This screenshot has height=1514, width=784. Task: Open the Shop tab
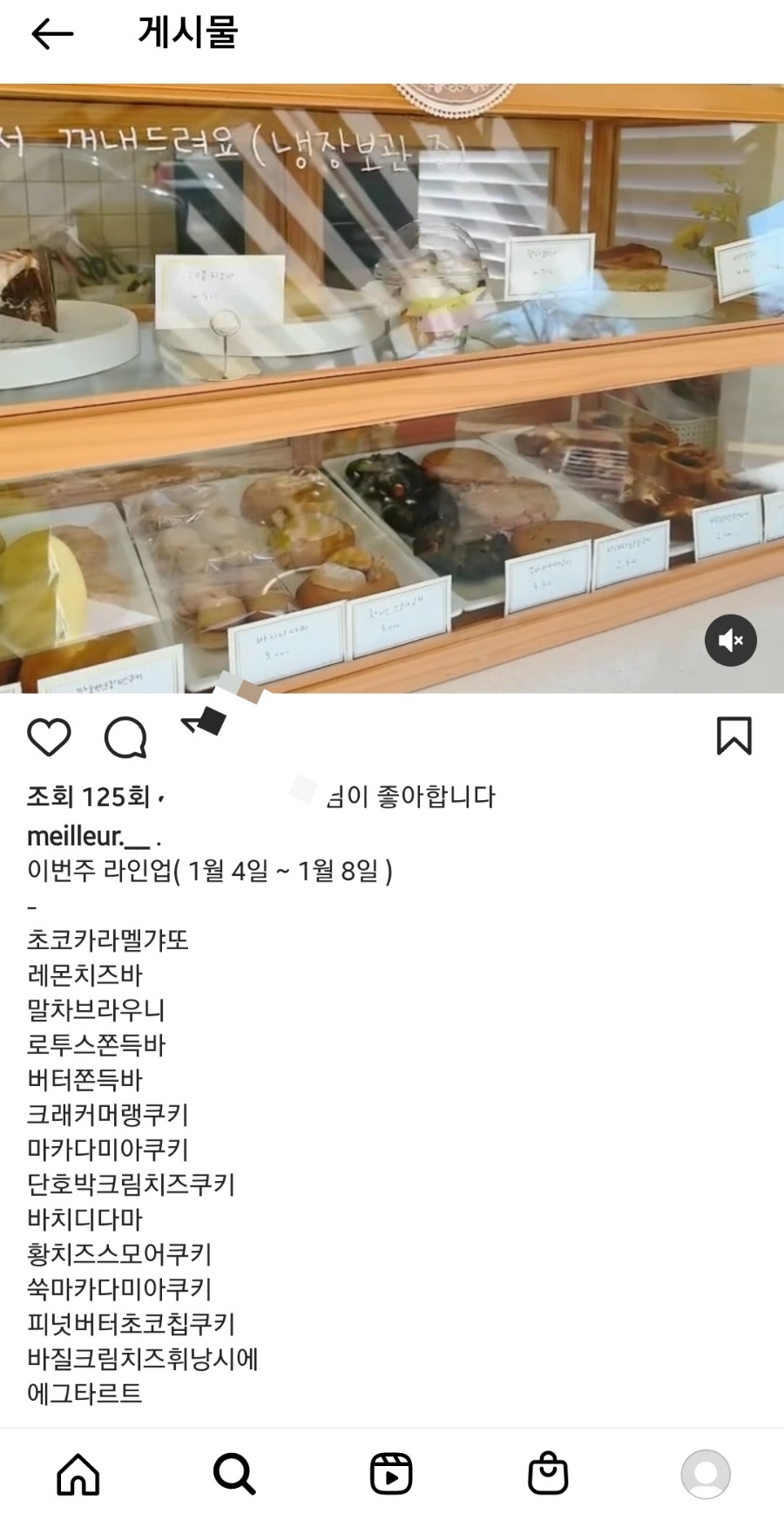tap(548, 1474)
